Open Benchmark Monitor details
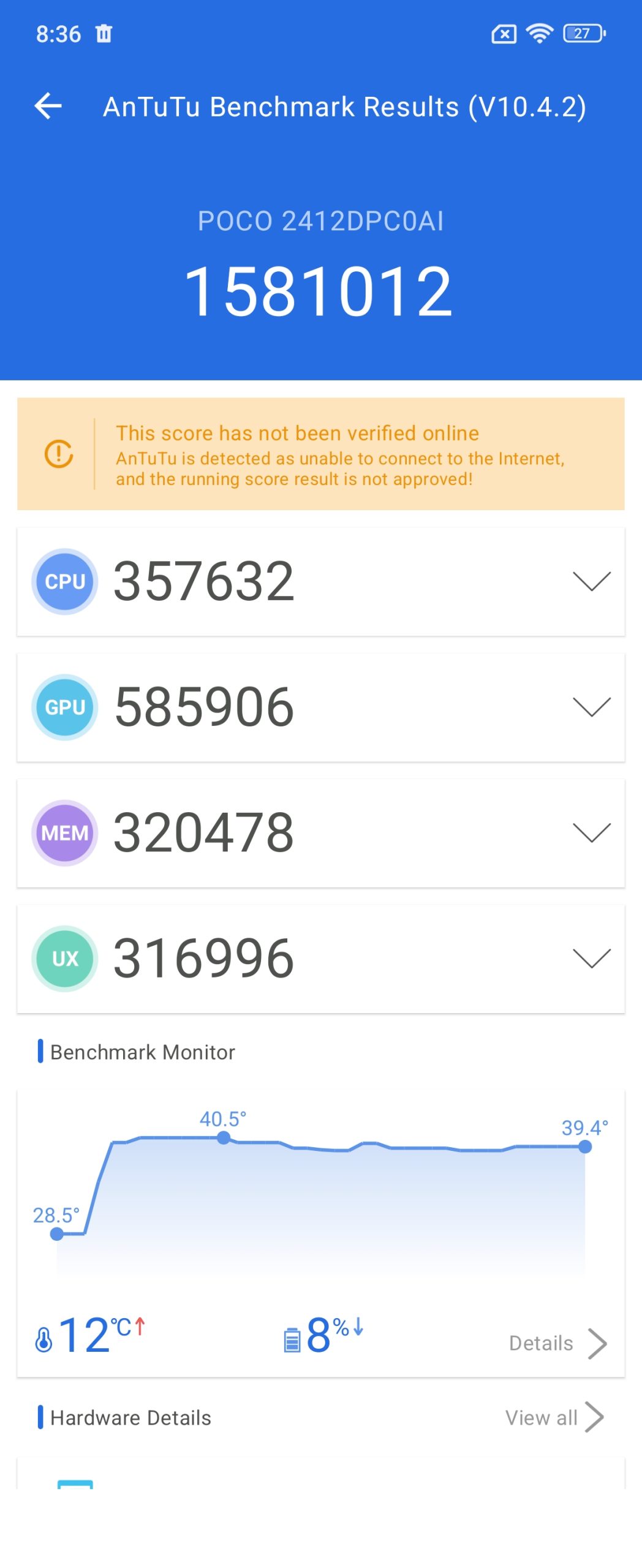 coord(557,1343)
